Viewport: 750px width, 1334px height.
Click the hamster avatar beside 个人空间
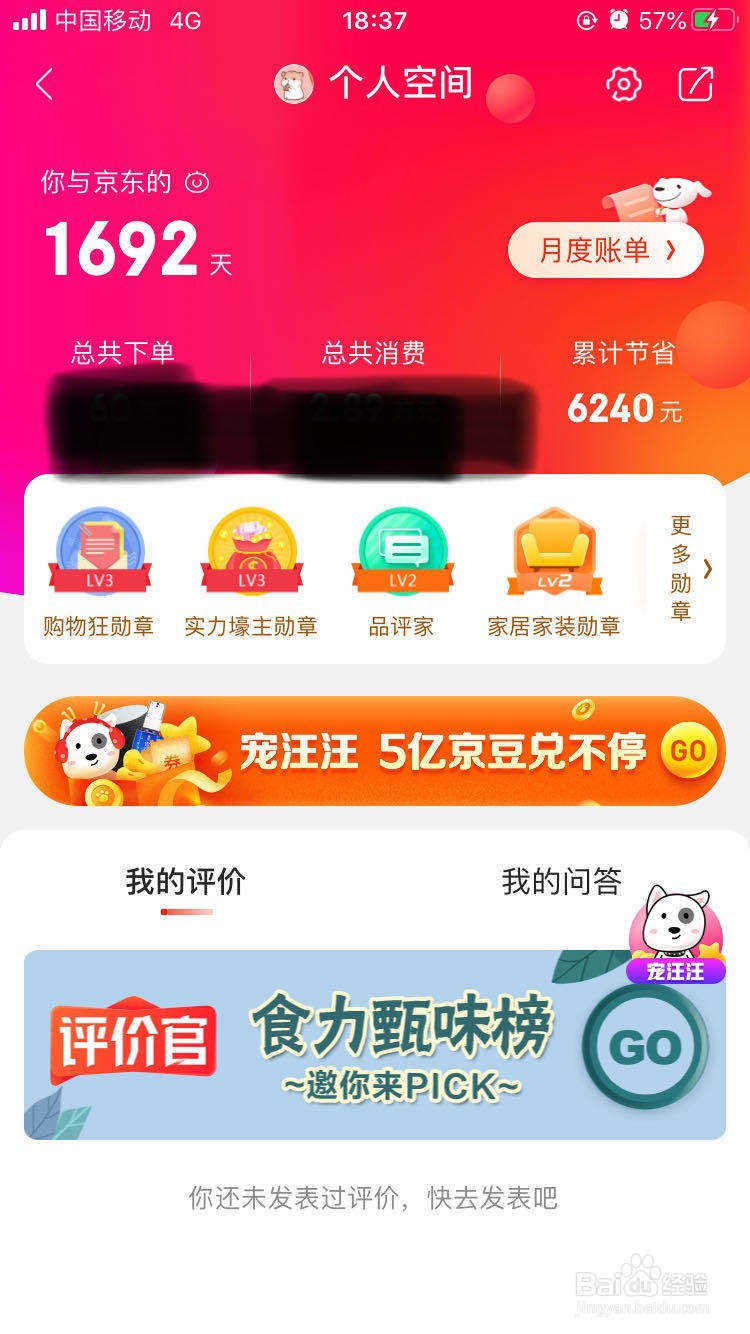coord(290,84)
